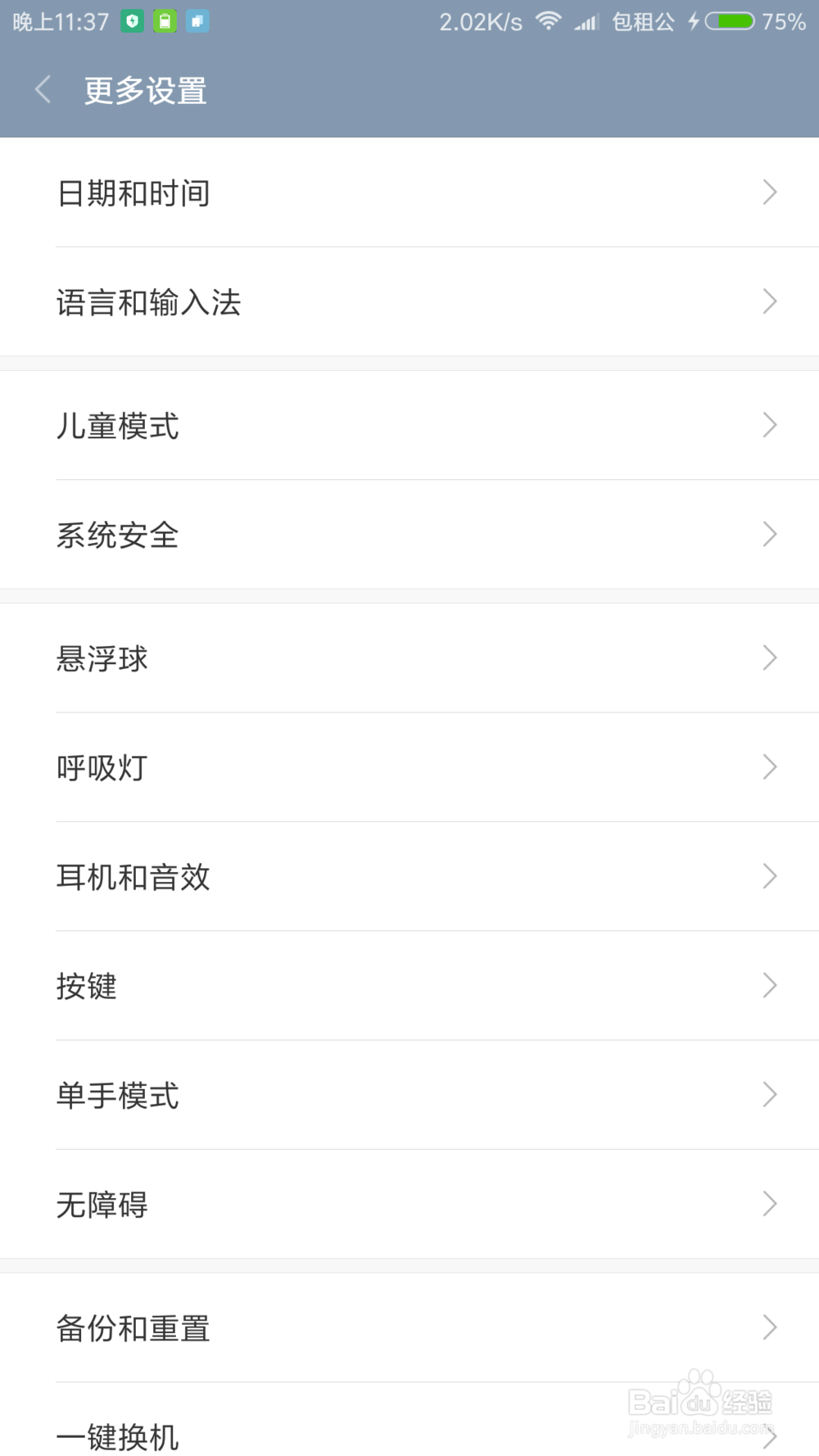Tap the charging bolt icon

click(x=693, y=20)
